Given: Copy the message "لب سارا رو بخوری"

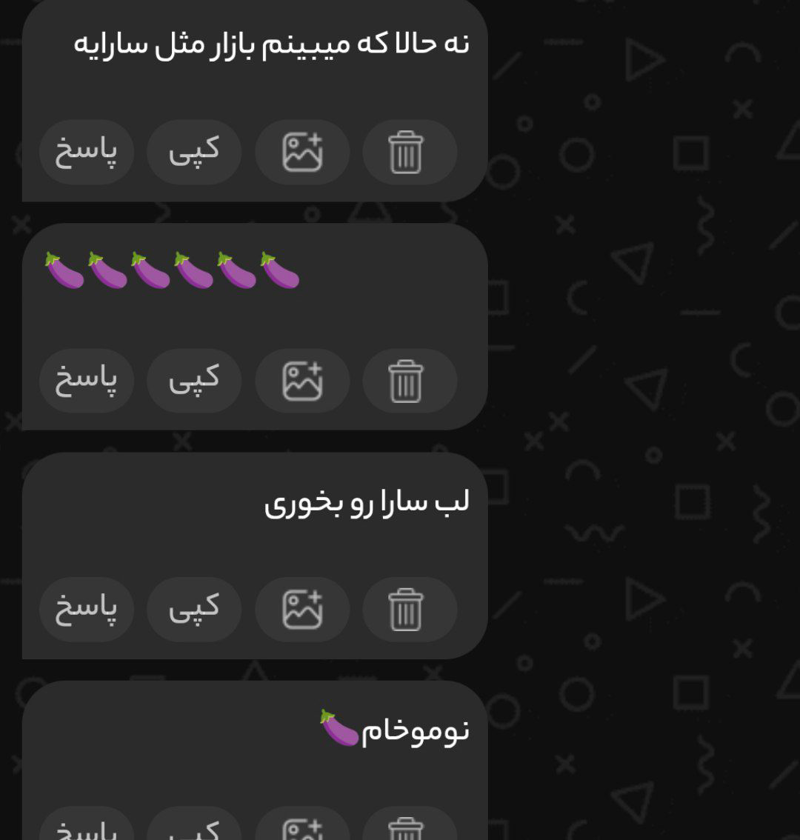Looking at the screenshot, I should click(x=194, y=609).
